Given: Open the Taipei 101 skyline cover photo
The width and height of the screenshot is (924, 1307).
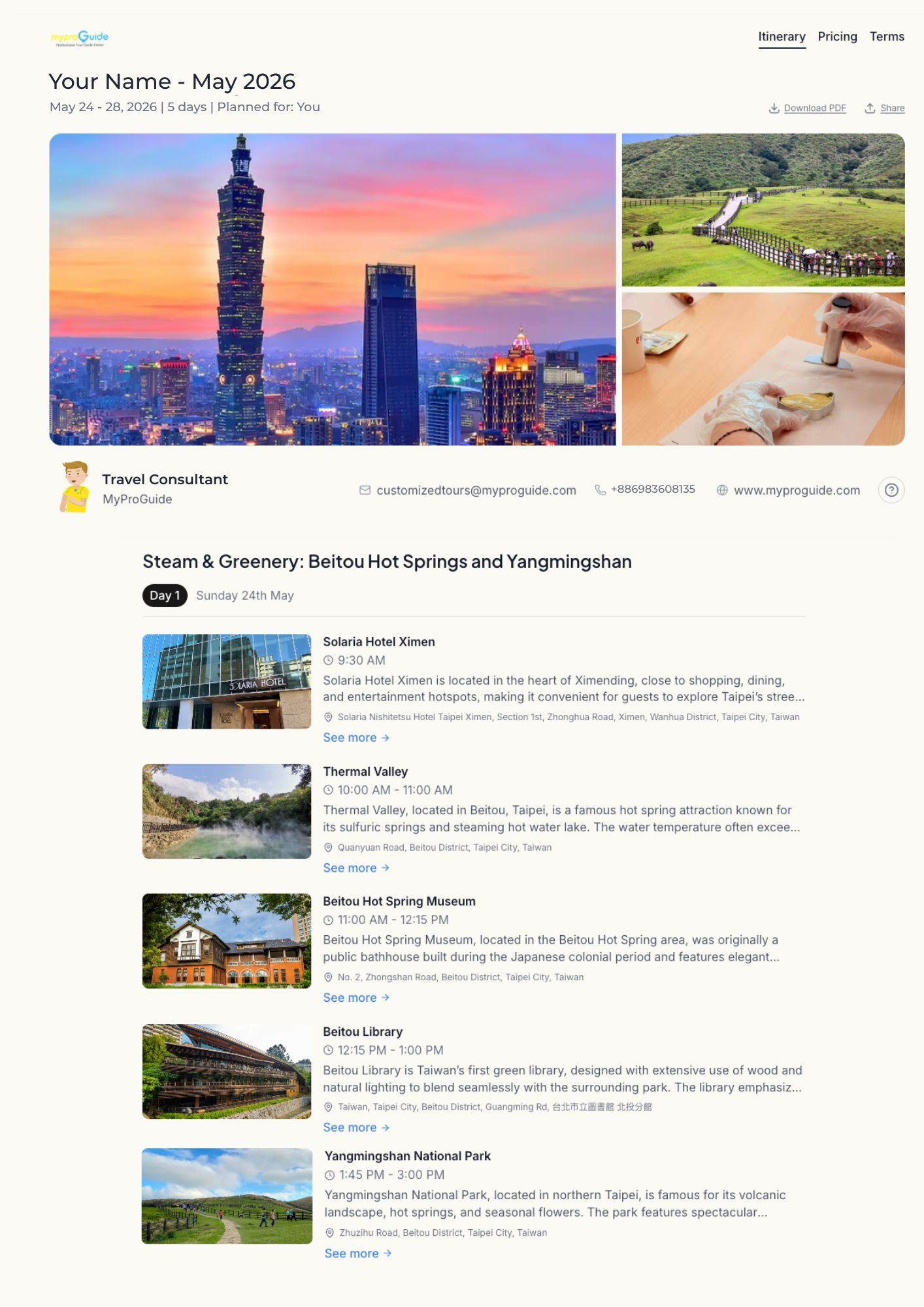Looking at the screenshot, I should coord(333,290).
